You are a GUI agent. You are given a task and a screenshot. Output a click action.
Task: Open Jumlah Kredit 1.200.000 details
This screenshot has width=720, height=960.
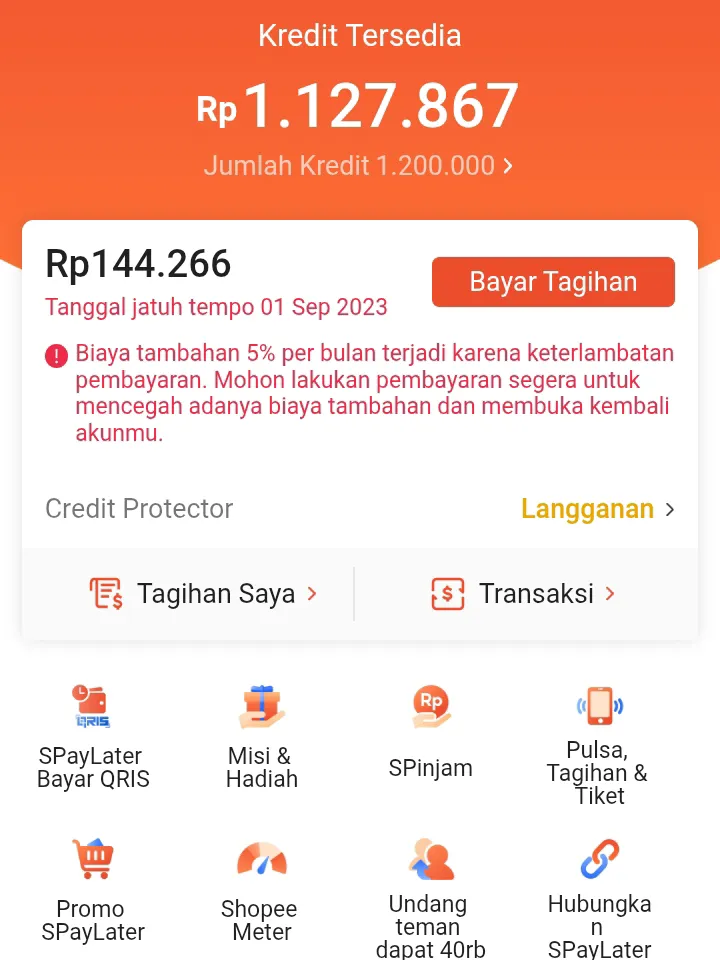(x=358, y=166)
